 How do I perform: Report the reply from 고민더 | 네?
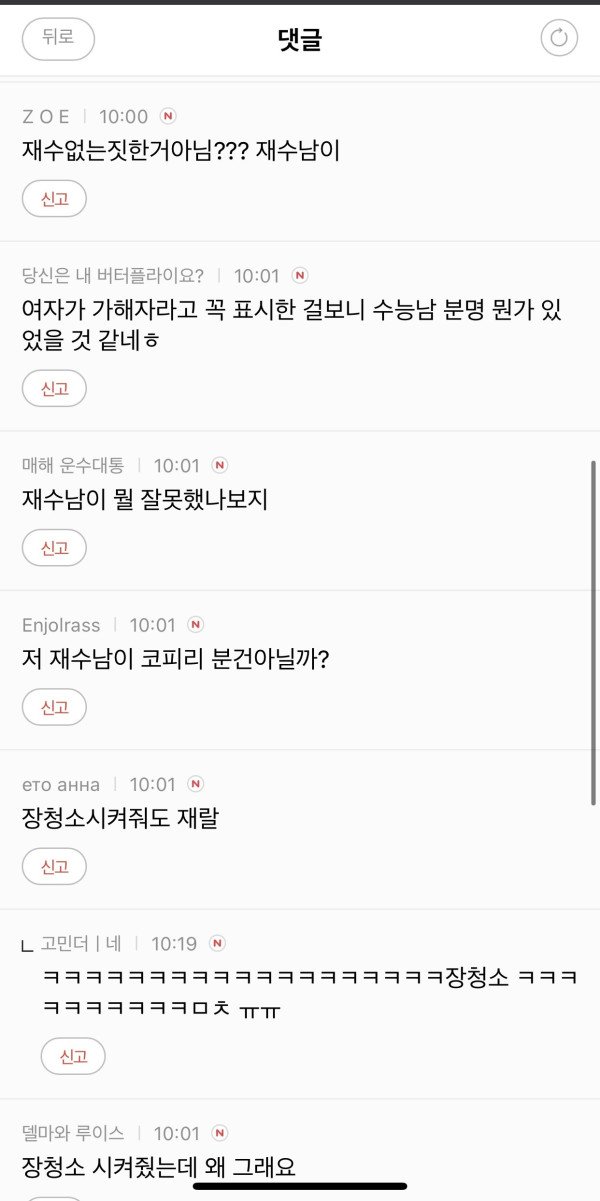(x=73, y=1056)
